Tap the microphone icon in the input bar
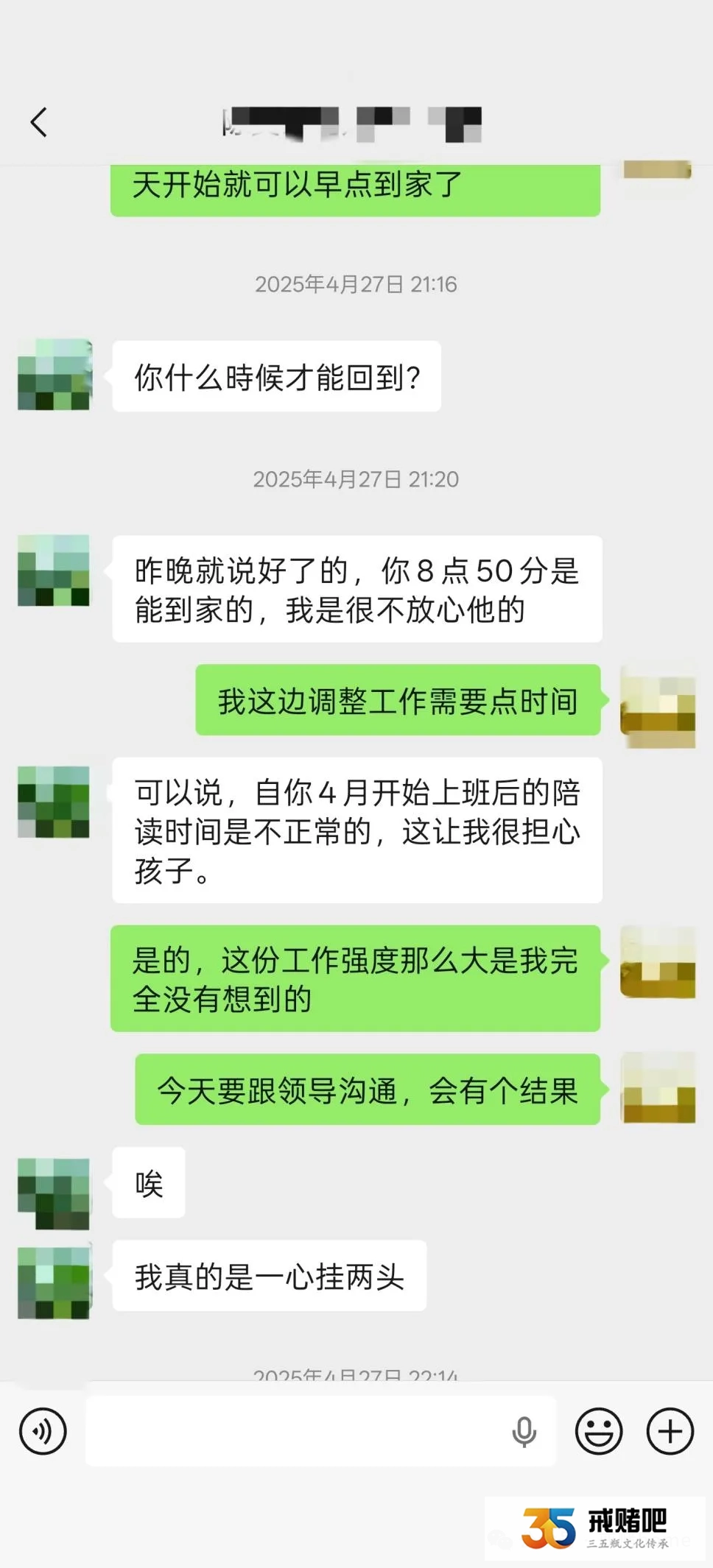713x1568 pixels. (524, 1431)
